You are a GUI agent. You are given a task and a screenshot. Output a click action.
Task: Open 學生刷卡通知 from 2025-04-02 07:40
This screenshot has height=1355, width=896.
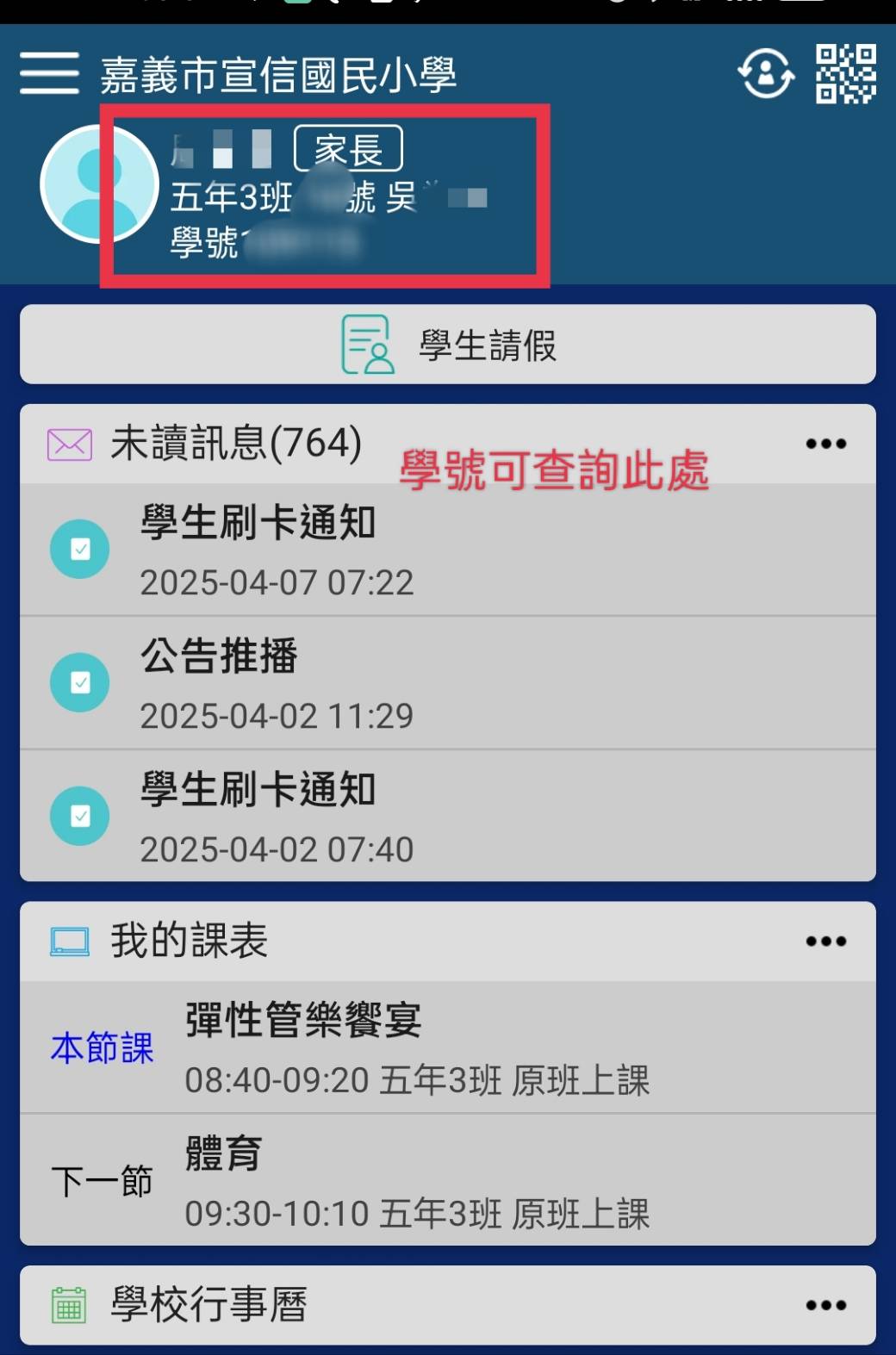(x=448, y=817)
